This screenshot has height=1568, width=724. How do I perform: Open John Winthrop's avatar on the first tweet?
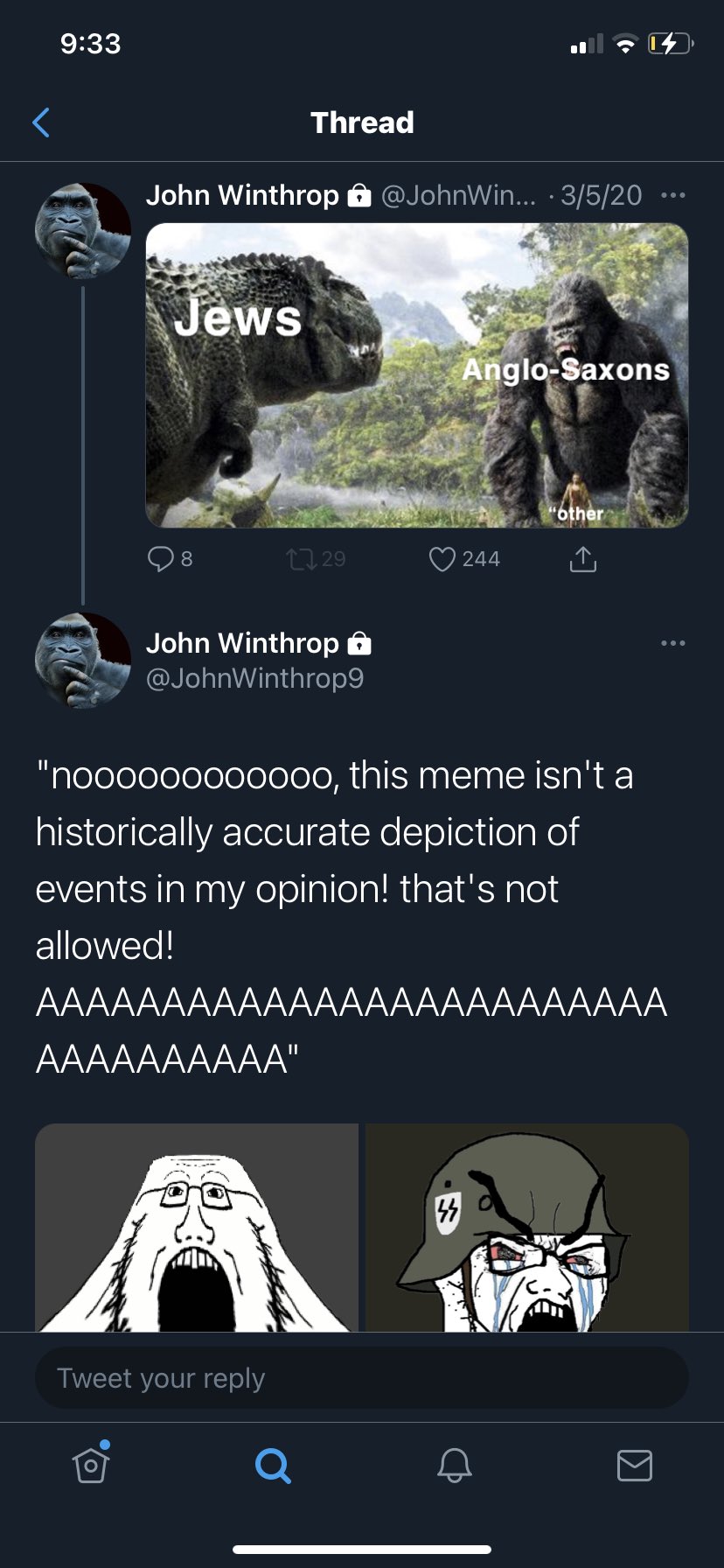pos(83,231)
